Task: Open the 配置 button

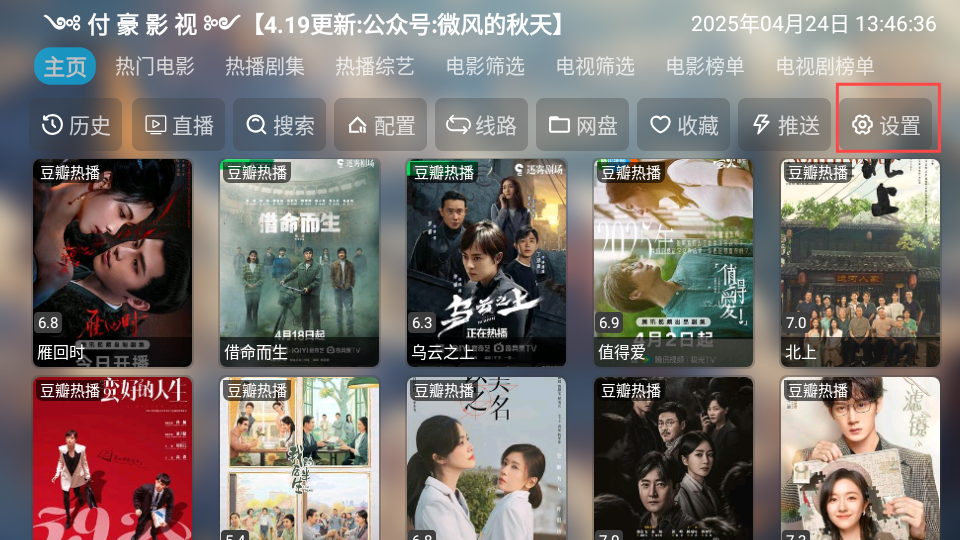Action: click(381, 125)
